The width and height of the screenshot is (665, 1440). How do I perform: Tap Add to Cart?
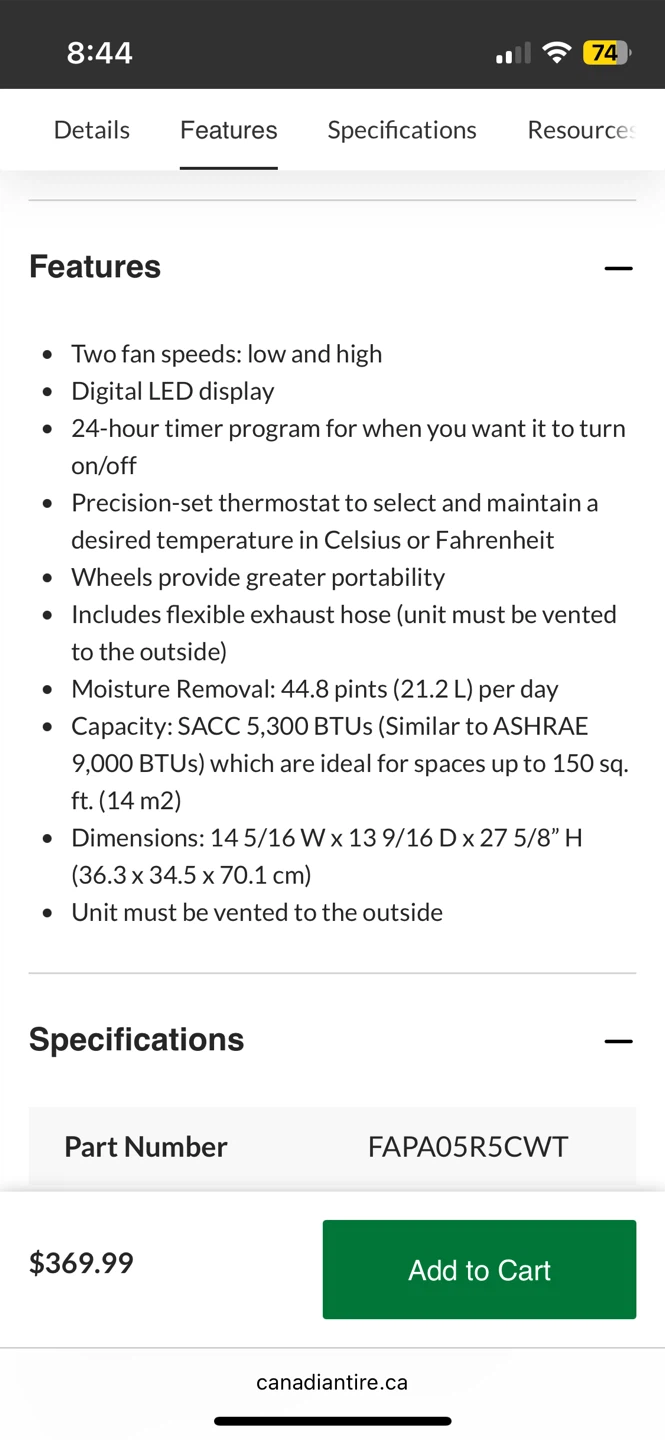(479, 1270)
